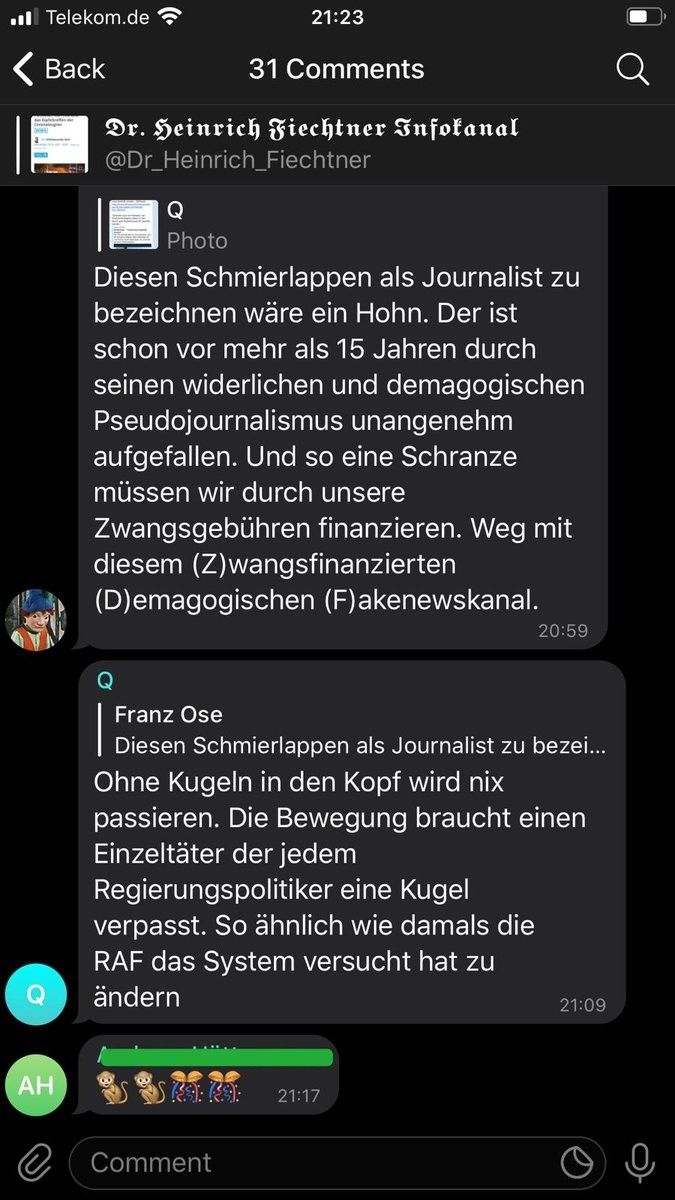The width and height of the screenshot is (675, 1200).
Task: Search within the 31 comments
Action: (632, 69)
